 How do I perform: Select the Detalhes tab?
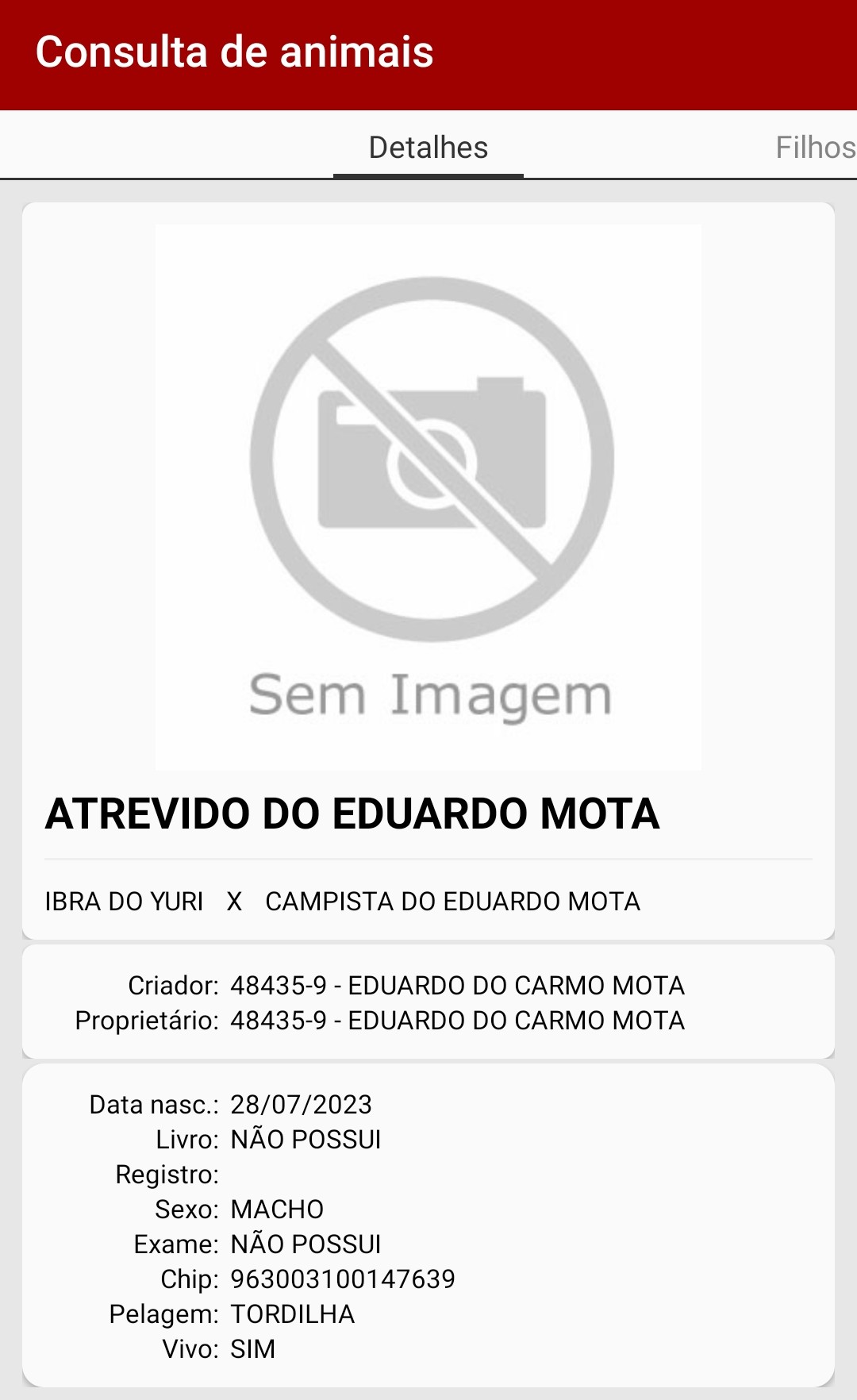point(428,148)
